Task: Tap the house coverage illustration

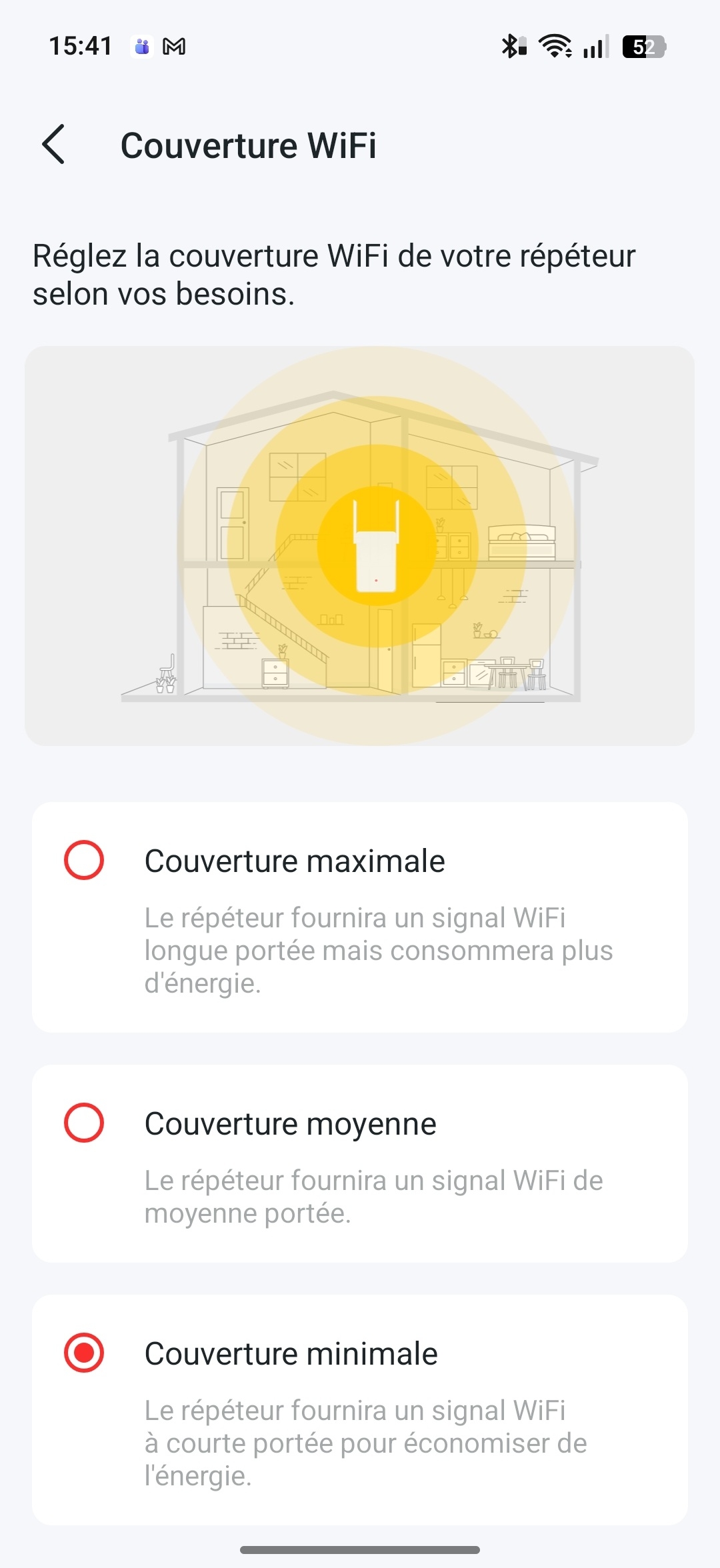Action: [x=360, y=543]
